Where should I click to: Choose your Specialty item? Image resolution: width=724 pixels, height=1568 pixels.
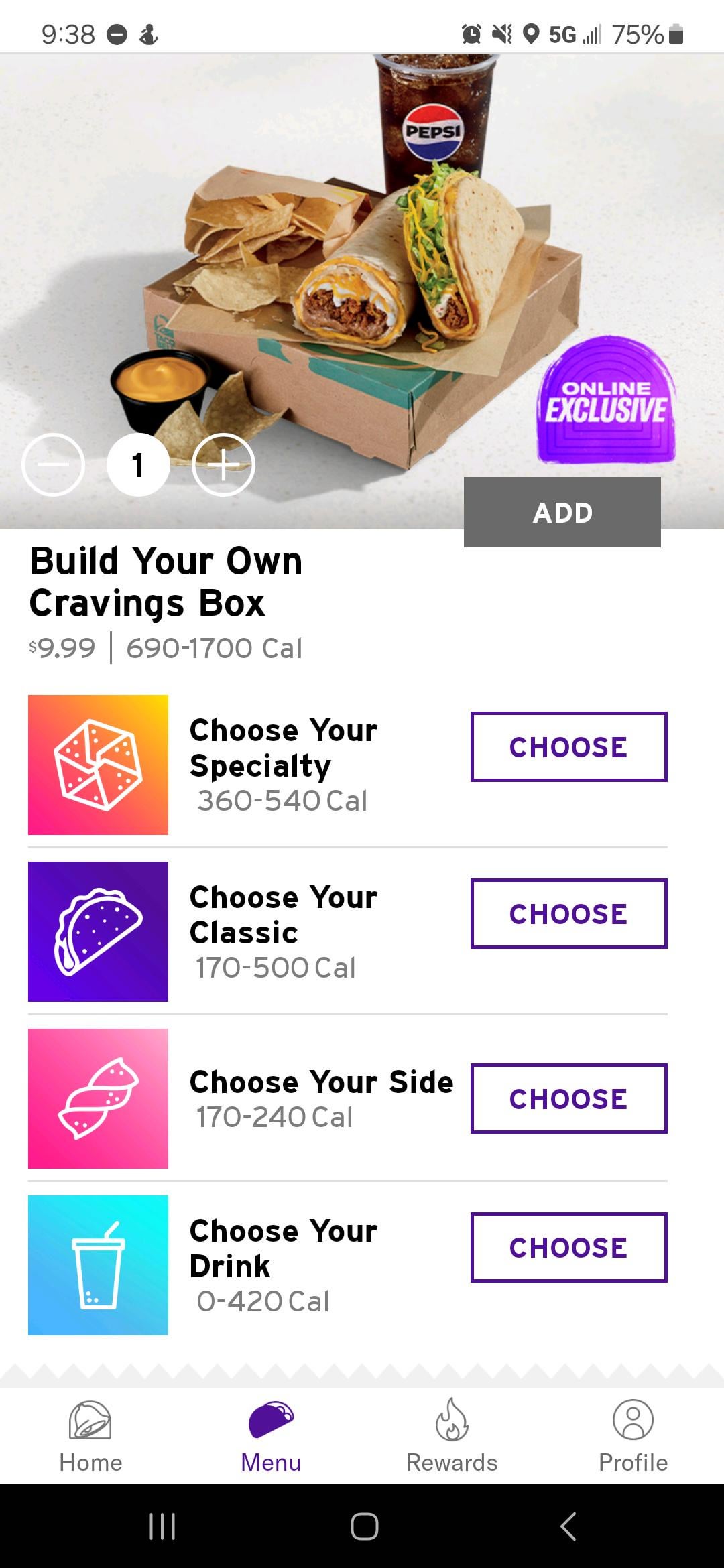tap(568, 746)
